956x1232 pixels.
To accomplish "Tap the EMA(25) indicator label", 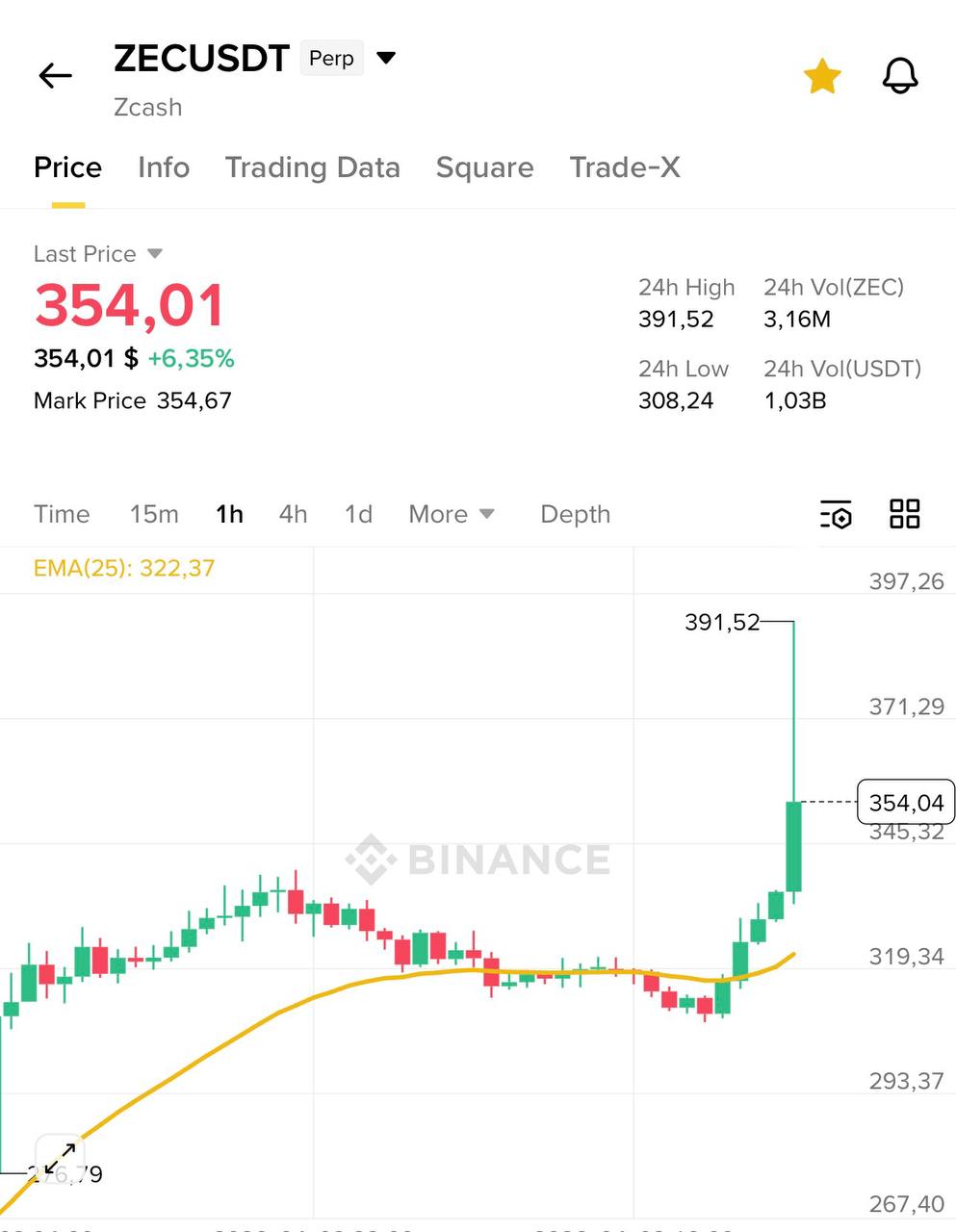I will click(122, 568).
